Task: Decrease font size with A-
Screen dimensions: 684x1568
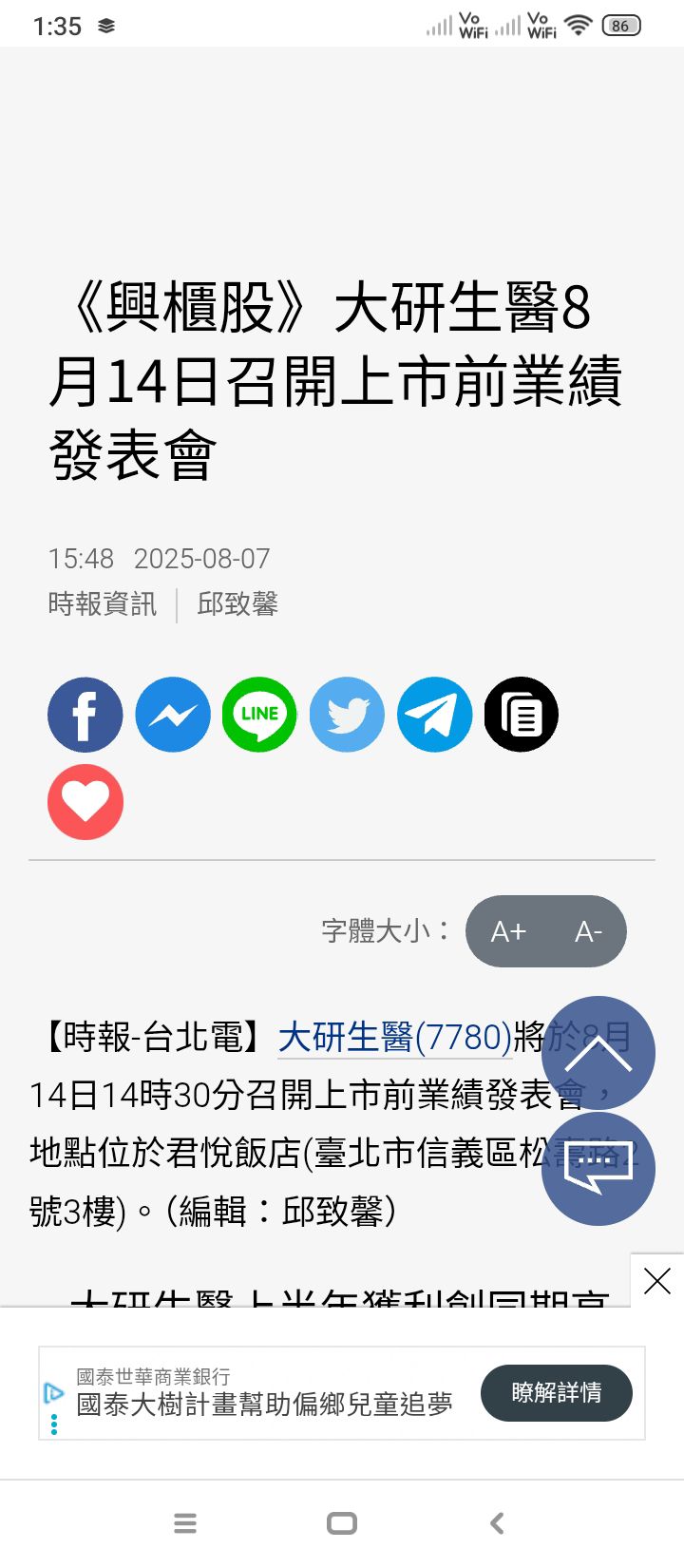Action: pyautogui.click(x=588, y=931)
